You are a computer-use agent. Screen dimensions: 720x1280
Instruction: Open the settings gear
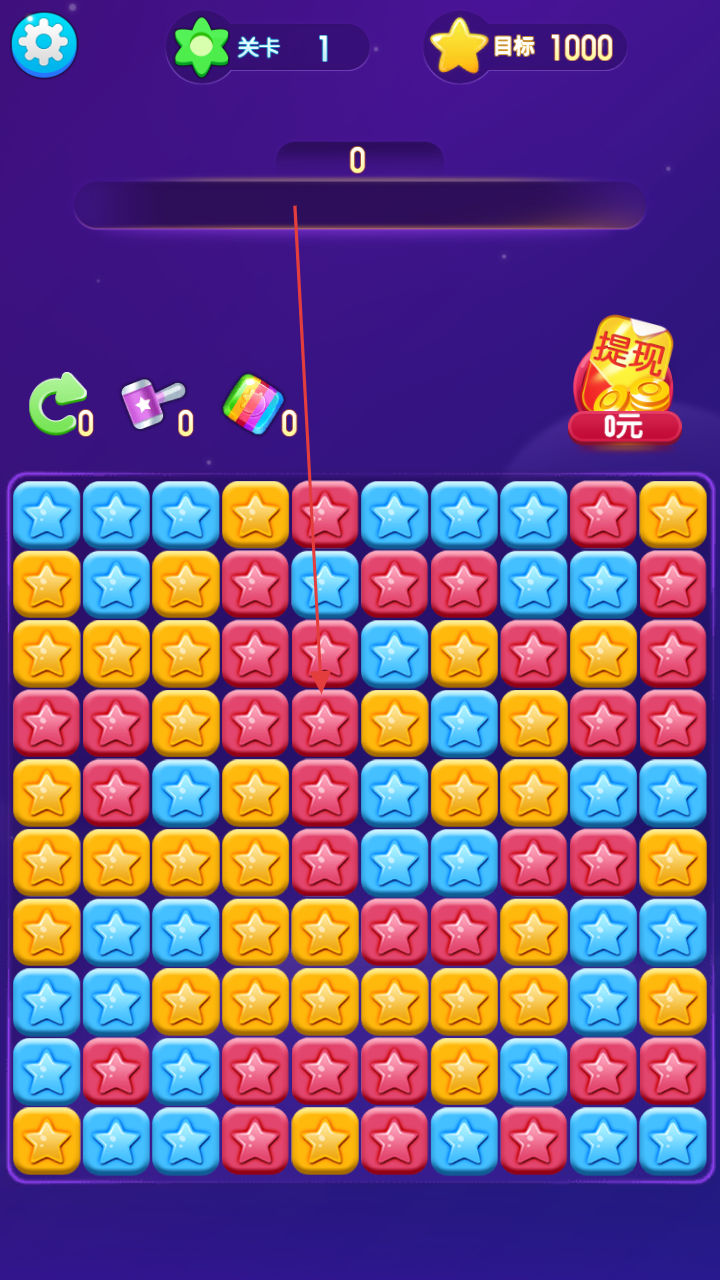pyautogui.click(x=44, y=45)
